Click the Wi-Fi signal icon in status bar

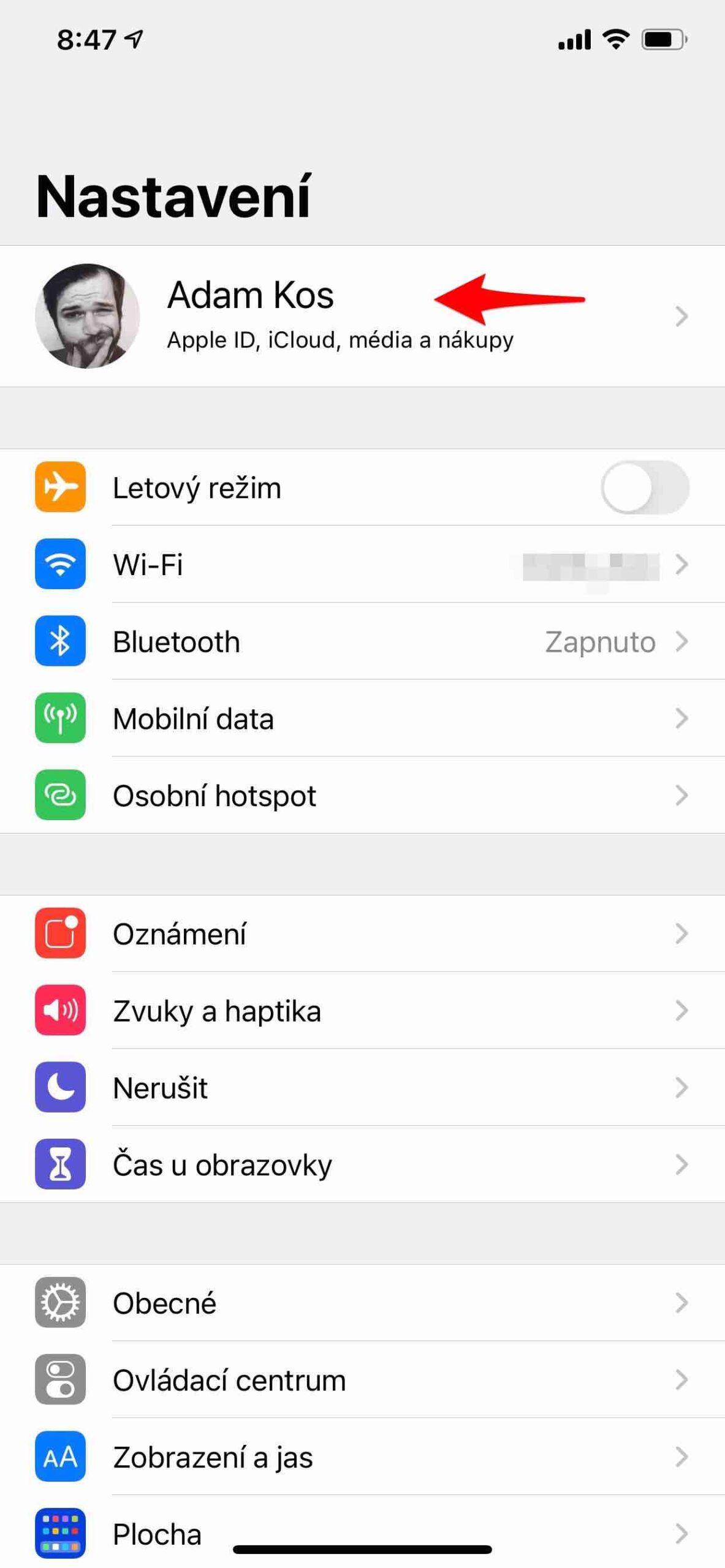[615, 38]
